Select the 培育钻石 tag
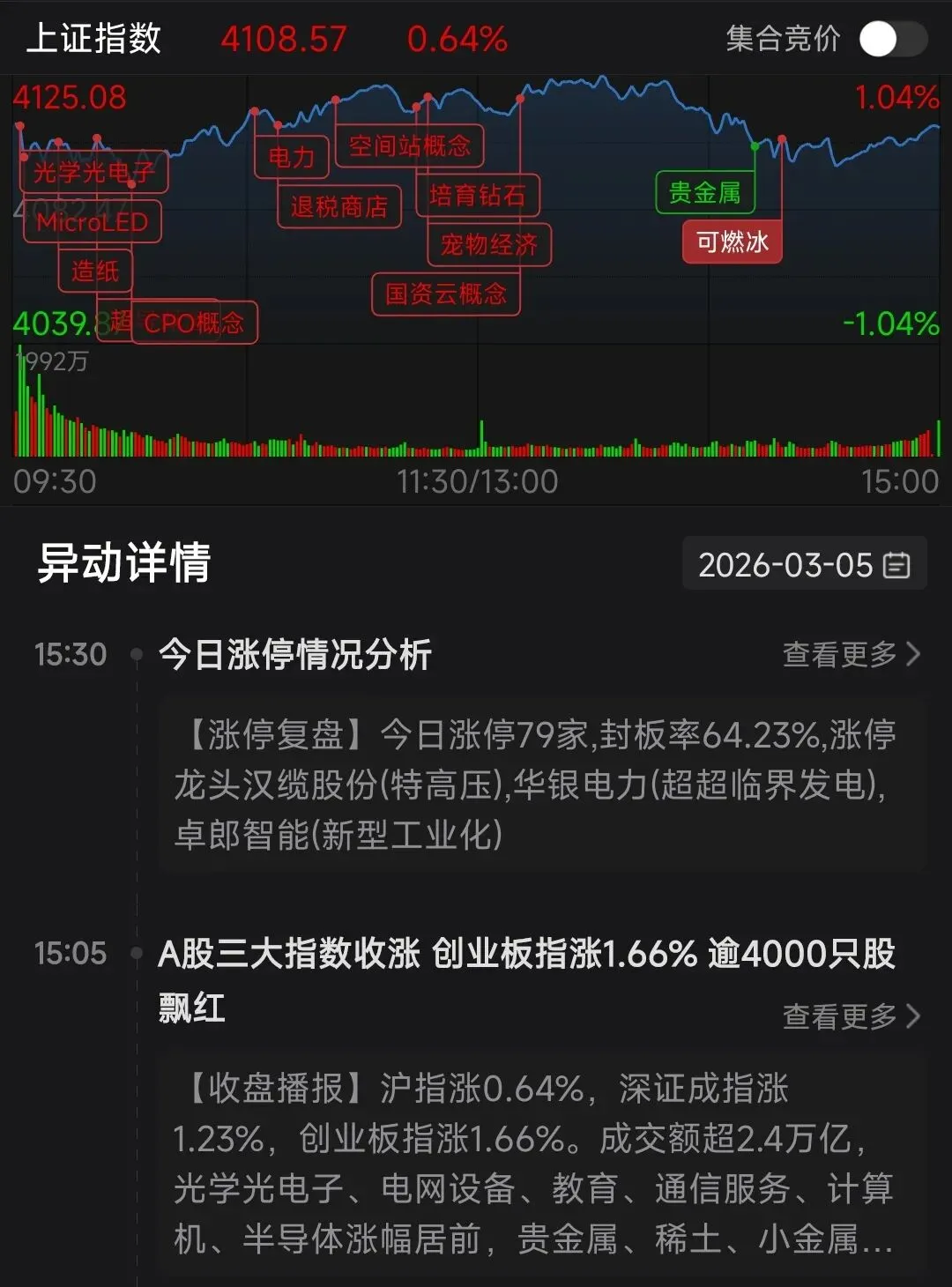This screenshot has height=1287, width=952. pyautogui.click(x=477, y=195)
